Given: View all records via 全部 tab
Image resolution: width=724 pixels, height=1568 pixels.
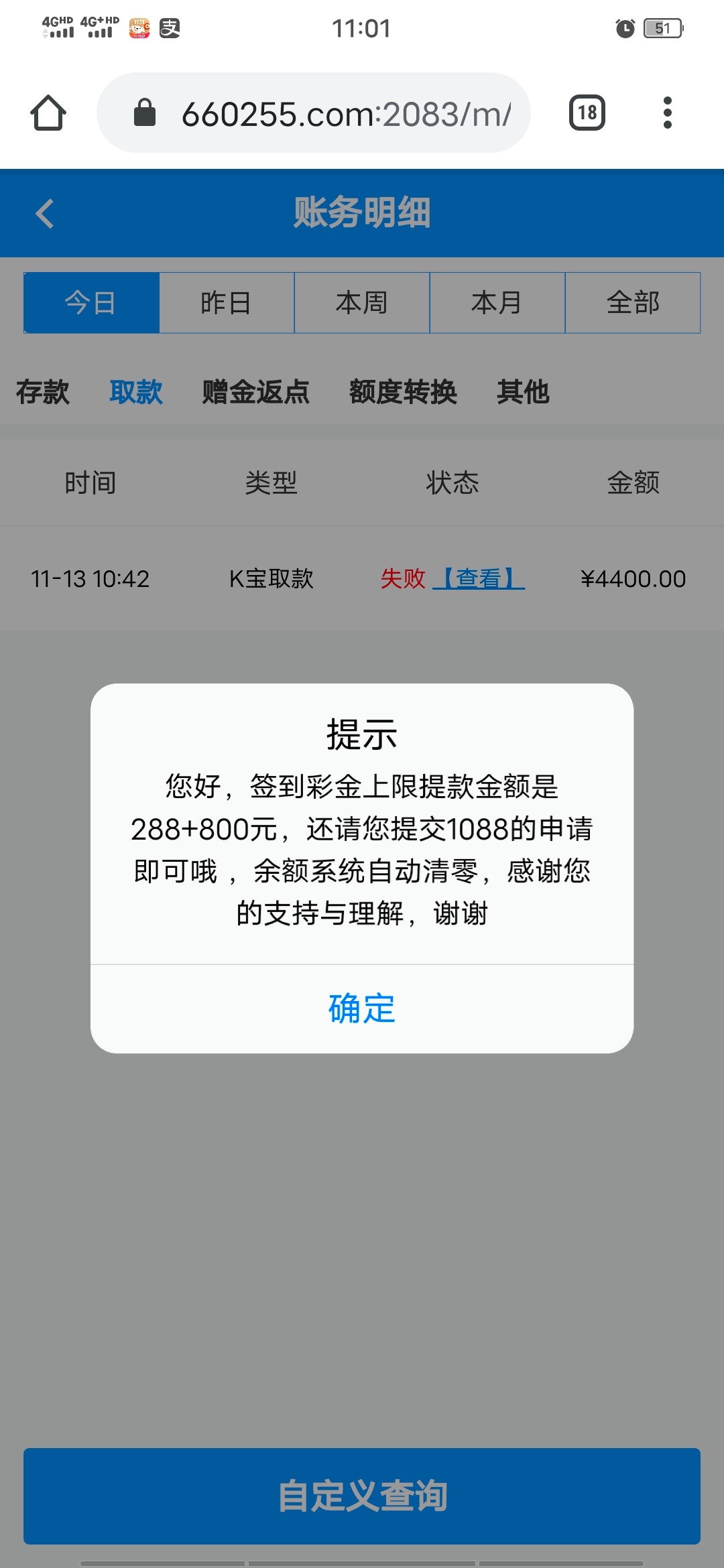Looking at the screenshot, I should [633, 302].
